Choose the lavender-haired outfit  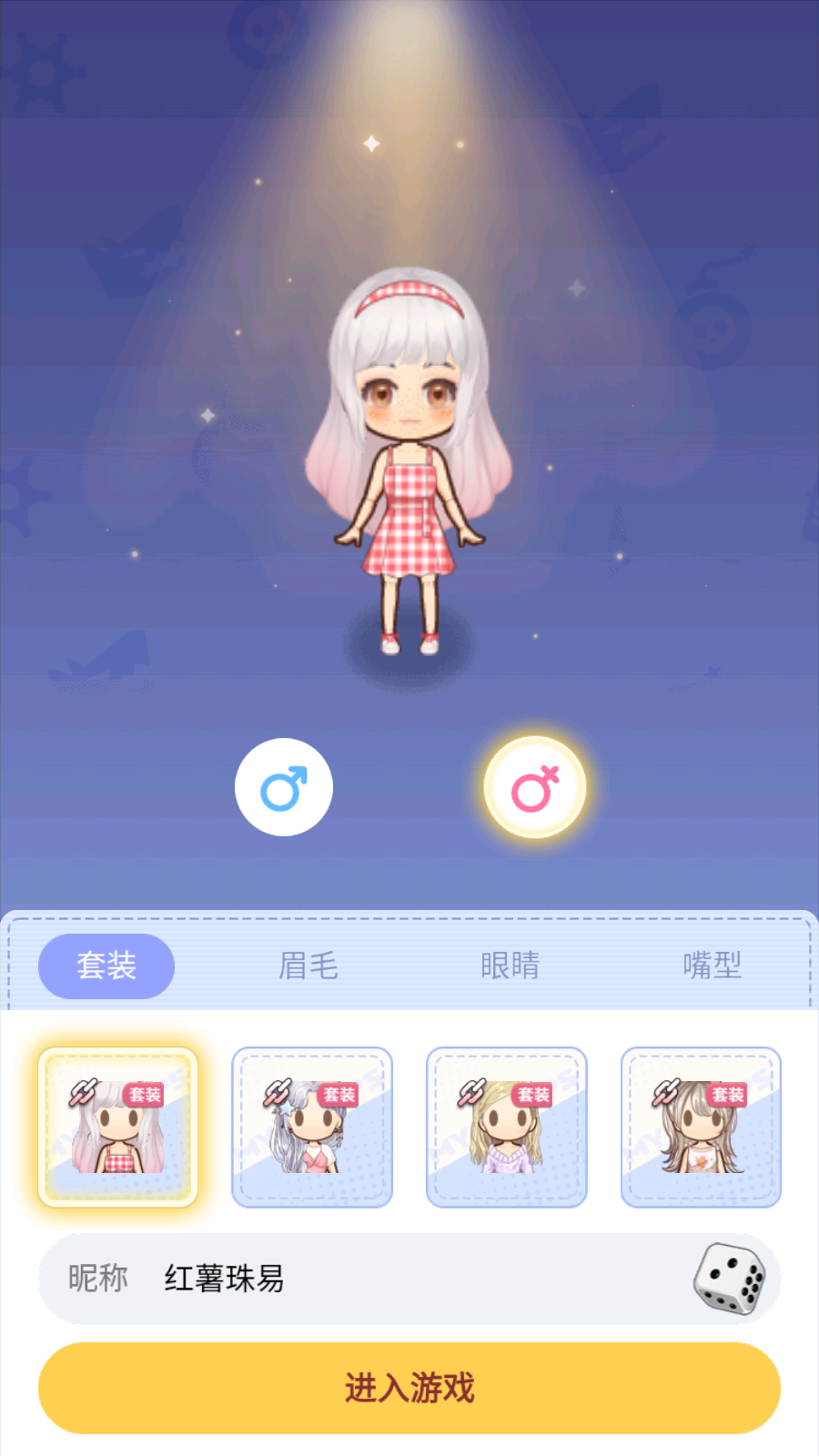click(x=312, y=1127)
